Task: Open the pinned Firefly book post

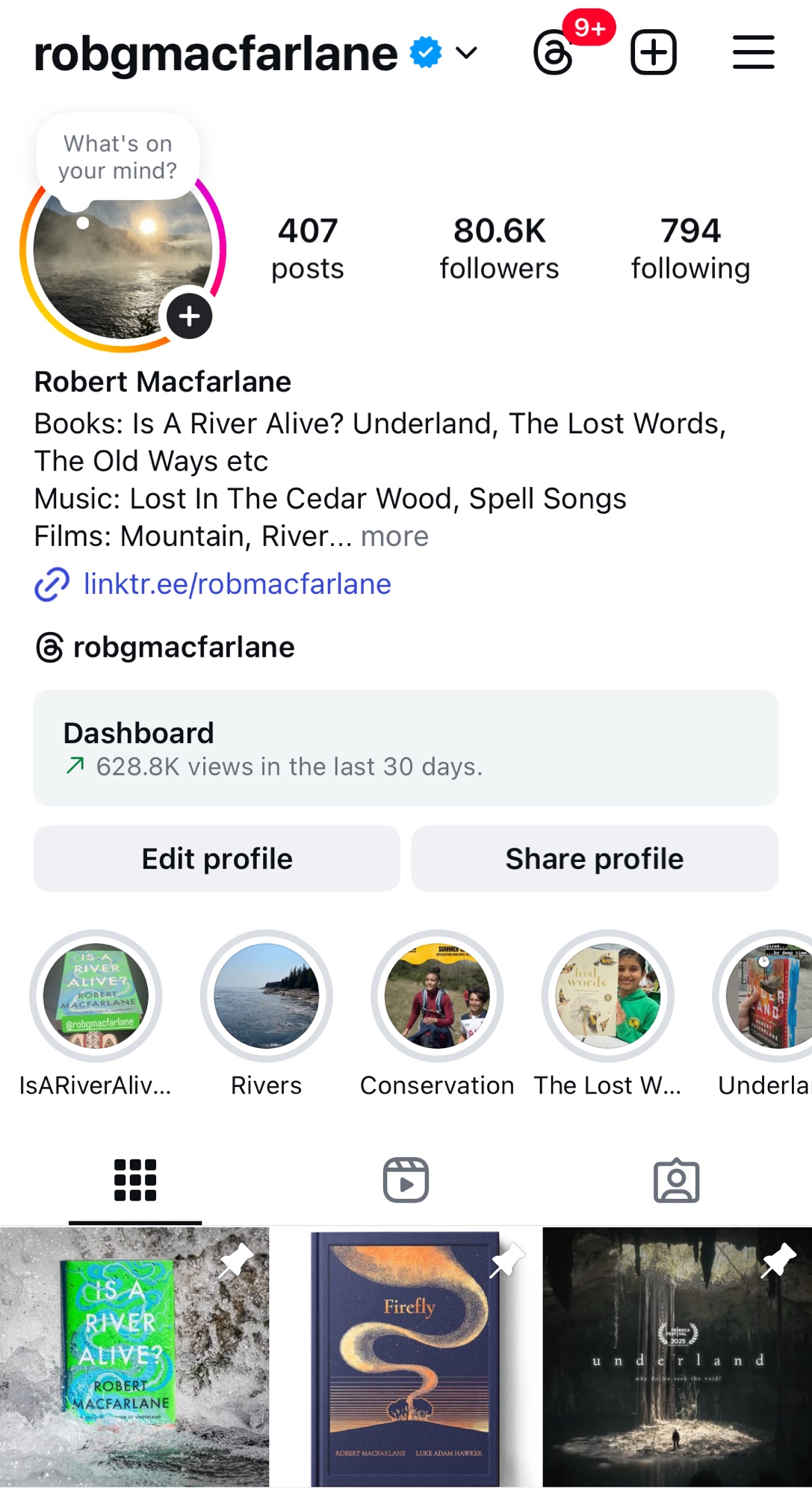Action: click(406, 1358)
